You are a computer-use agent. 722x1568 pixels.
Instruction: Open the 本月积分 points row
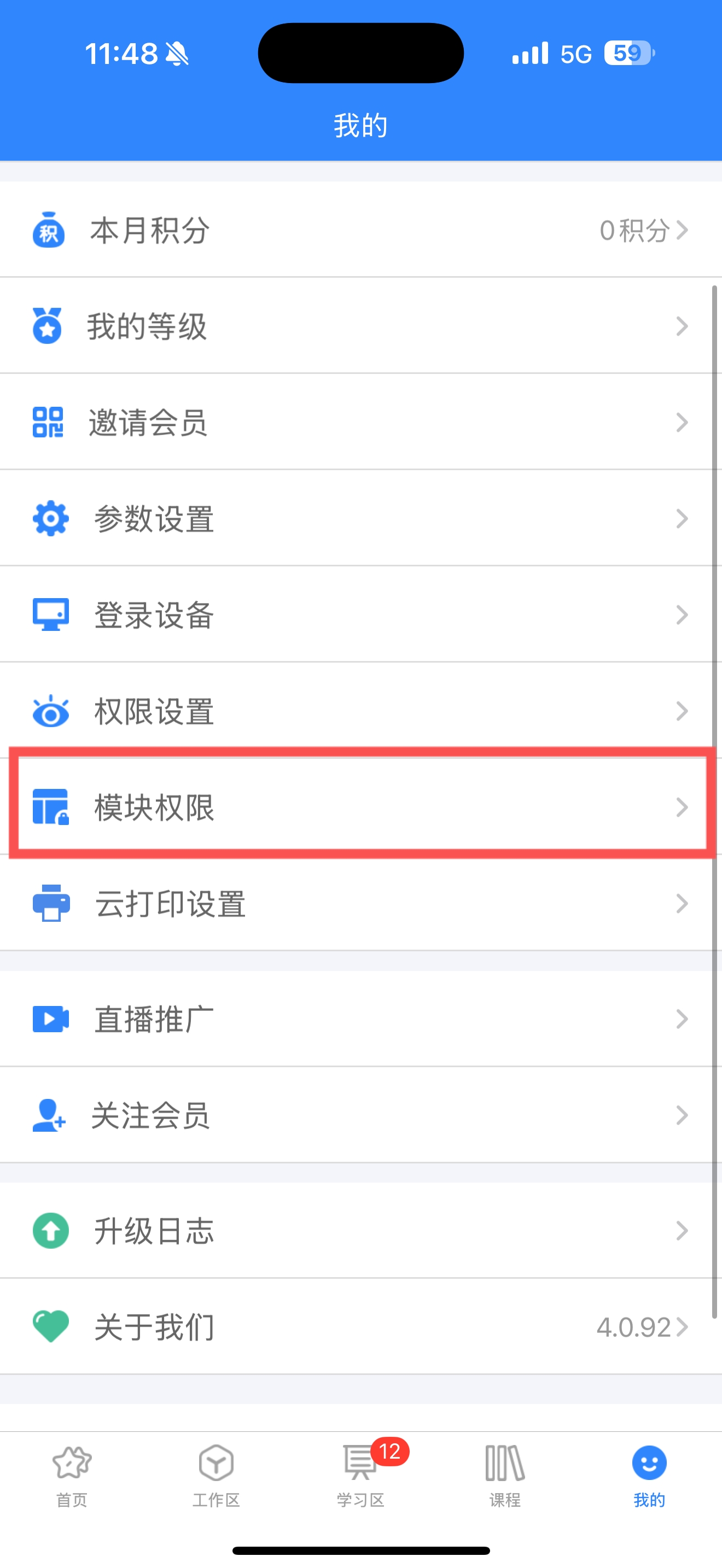click(x=361, y=230)
